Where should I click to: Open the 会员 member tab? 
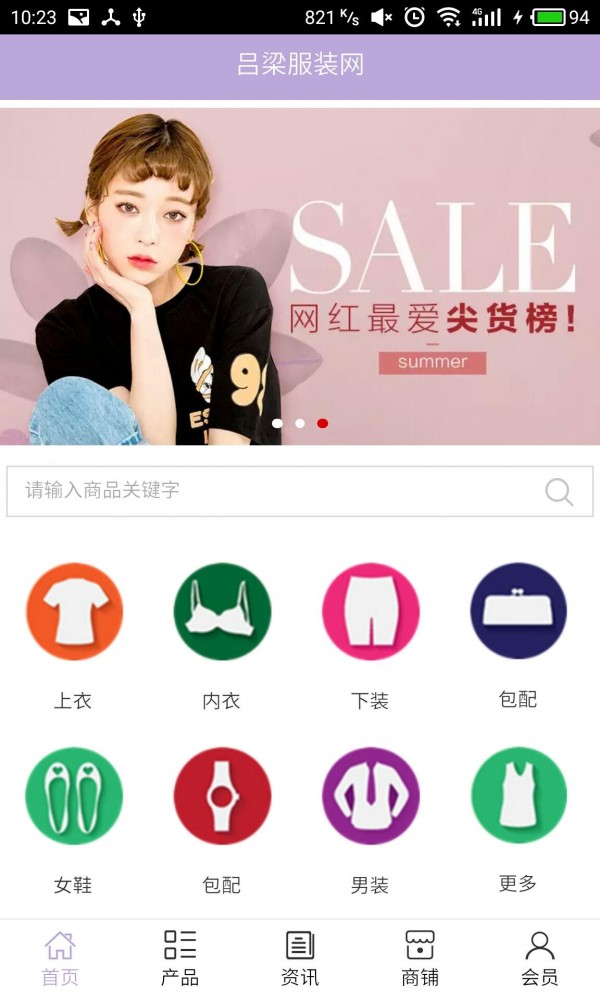click(540, 958)
